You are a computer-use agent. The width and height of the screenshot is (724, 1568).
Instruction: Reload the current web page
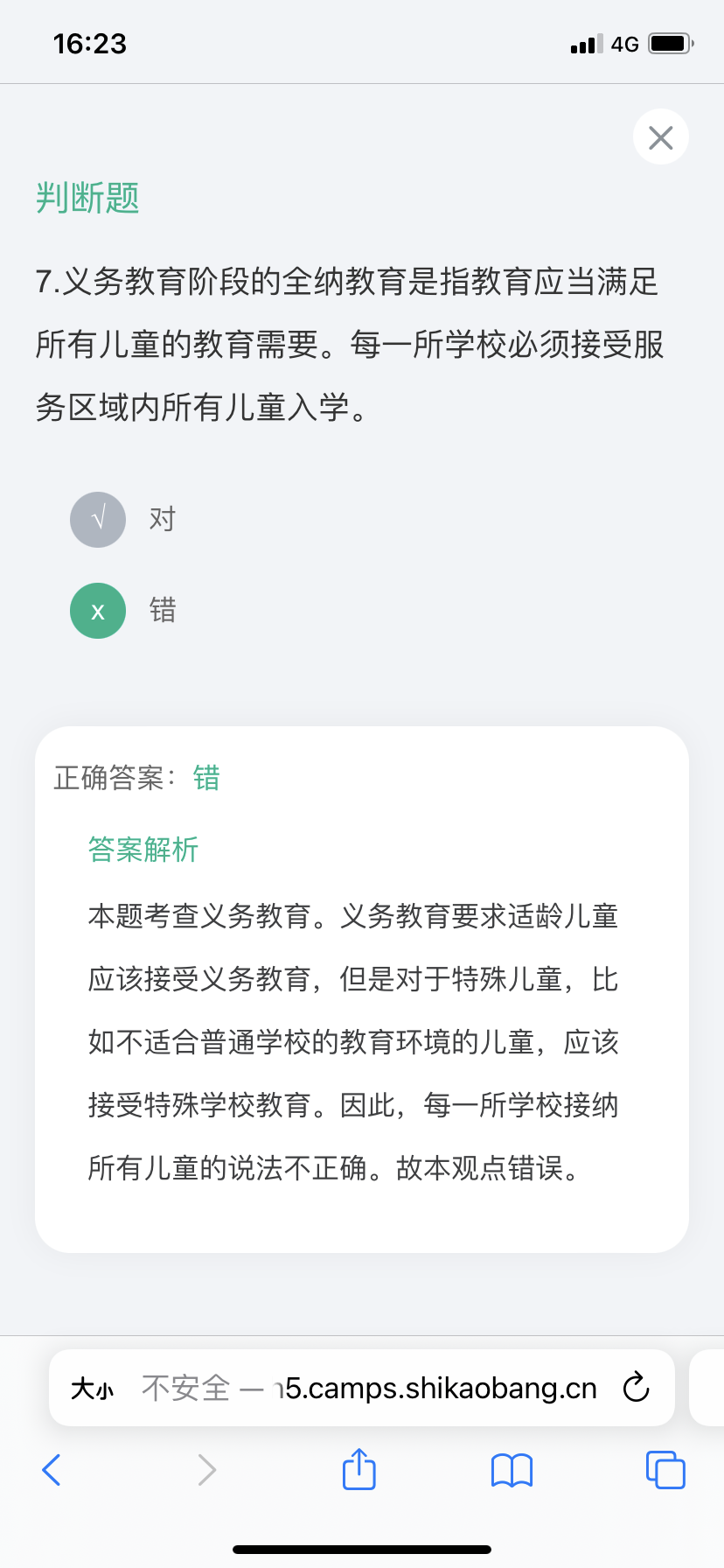[636, 1387]
